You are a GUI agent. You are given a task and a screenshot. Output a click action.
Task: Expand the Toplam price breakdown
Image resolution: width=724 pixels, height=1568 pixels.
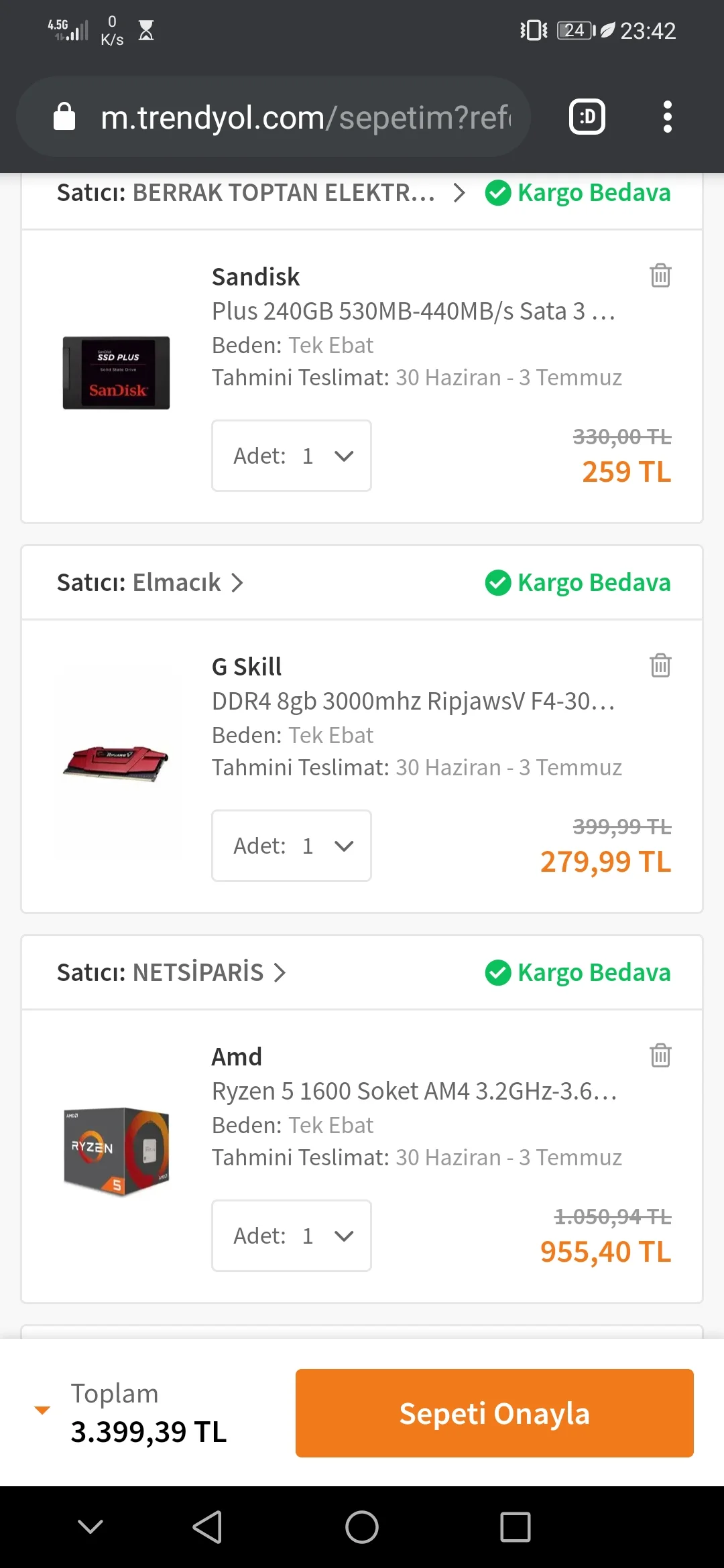[x=42, y=1410]
